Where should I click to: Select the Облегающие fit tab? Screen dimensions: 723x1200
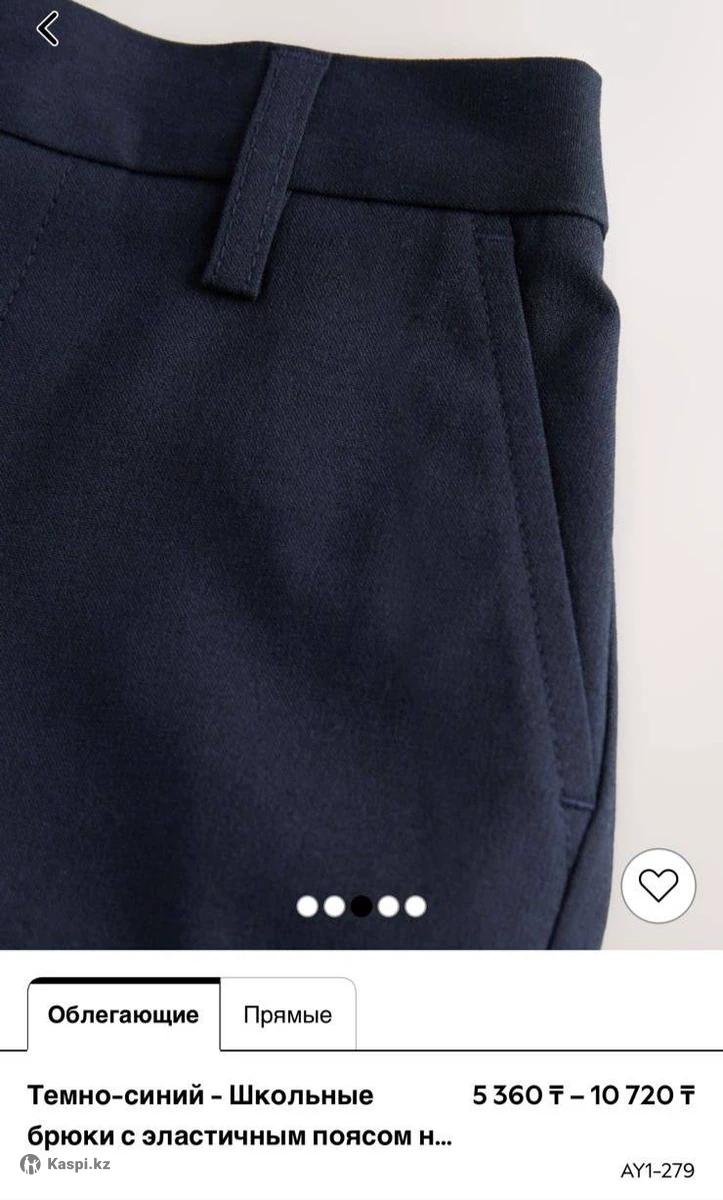pyautogui.click(x=123, y=1015)
